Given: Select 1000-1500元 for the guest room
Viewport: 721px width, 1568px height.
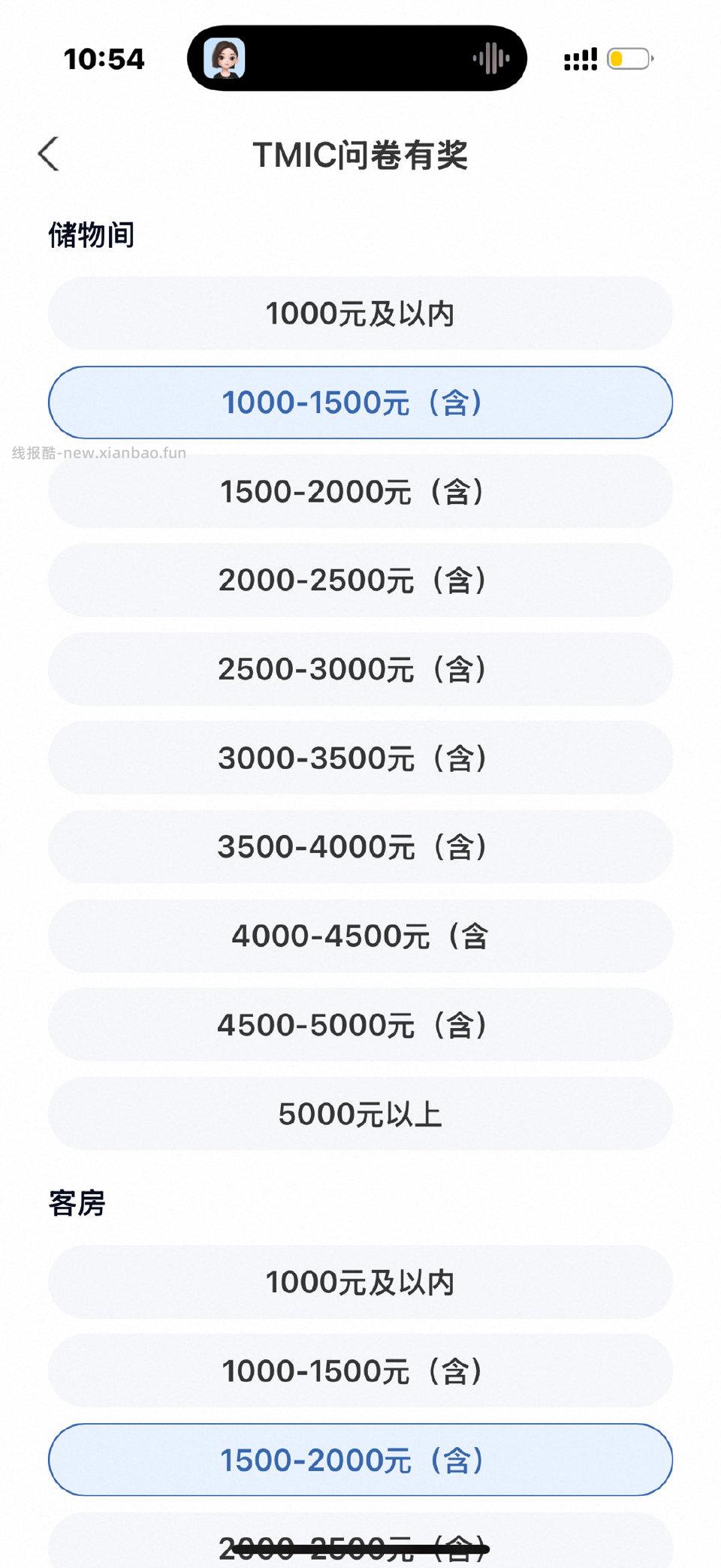Looking at the screenshot, I should tap(360, 1370).
